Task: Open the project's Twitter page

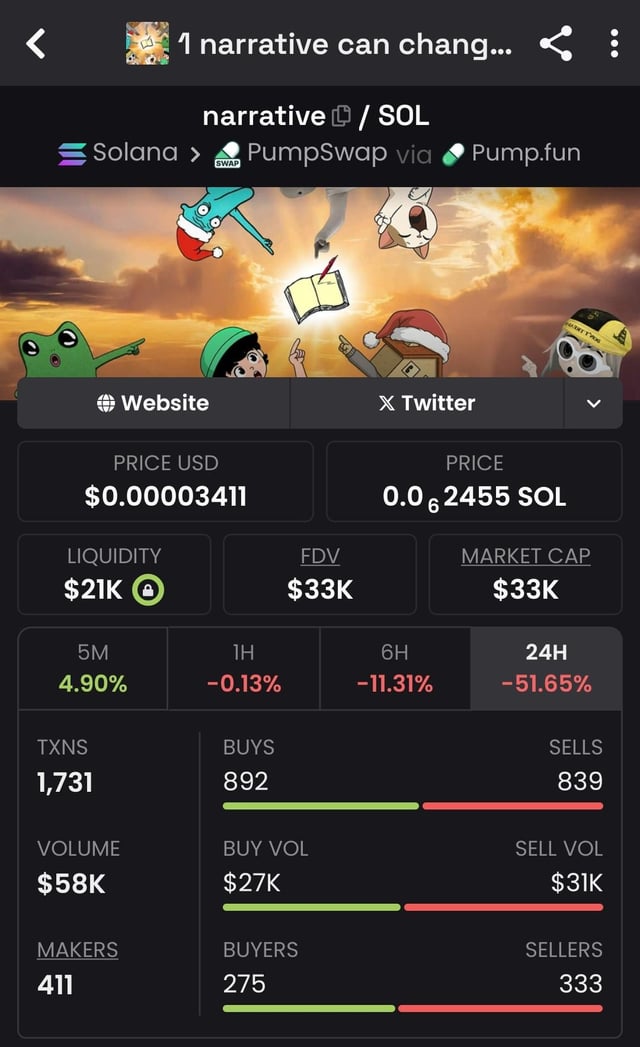Action: point(427,403)
